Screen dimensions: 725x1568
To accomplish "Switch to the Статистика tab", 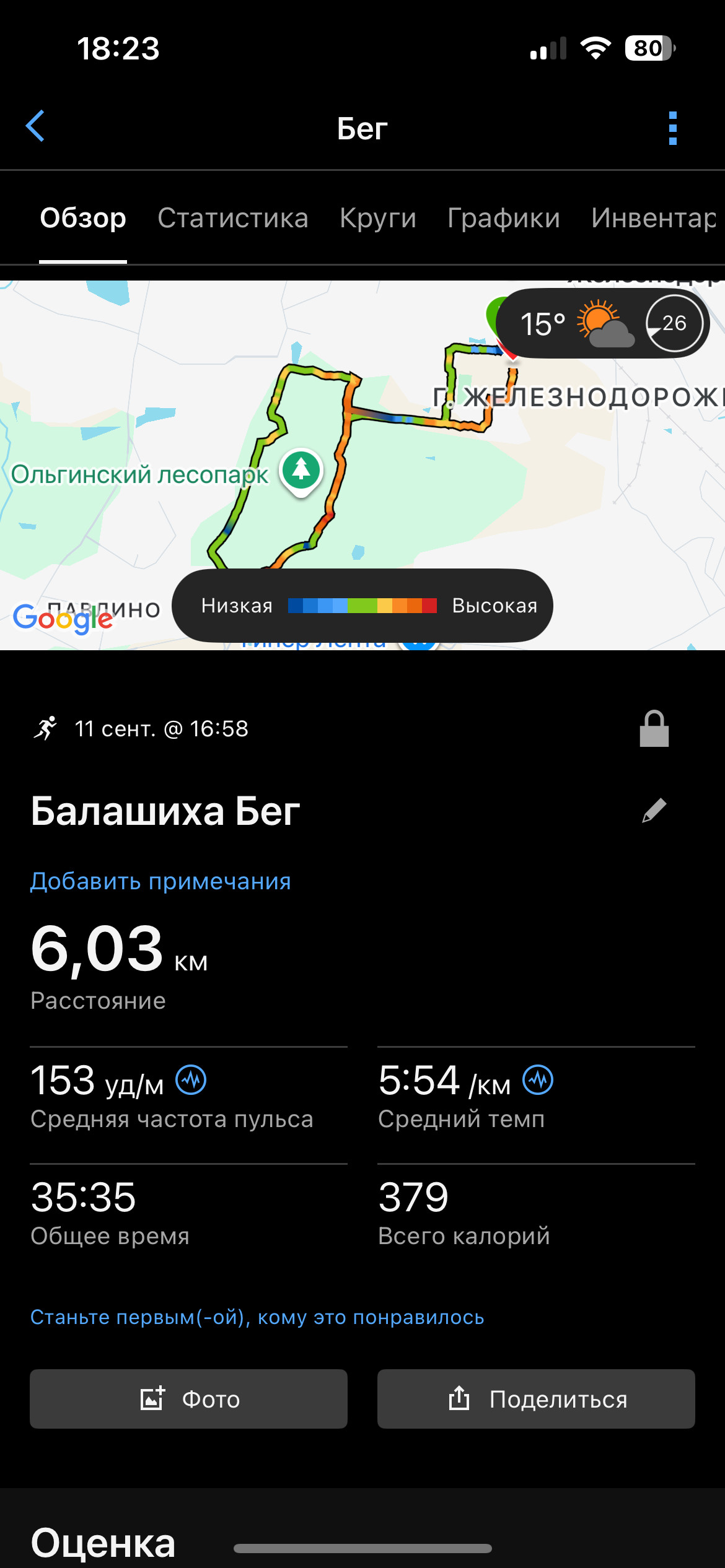I will pyautogui.click(x=233, y=218).
